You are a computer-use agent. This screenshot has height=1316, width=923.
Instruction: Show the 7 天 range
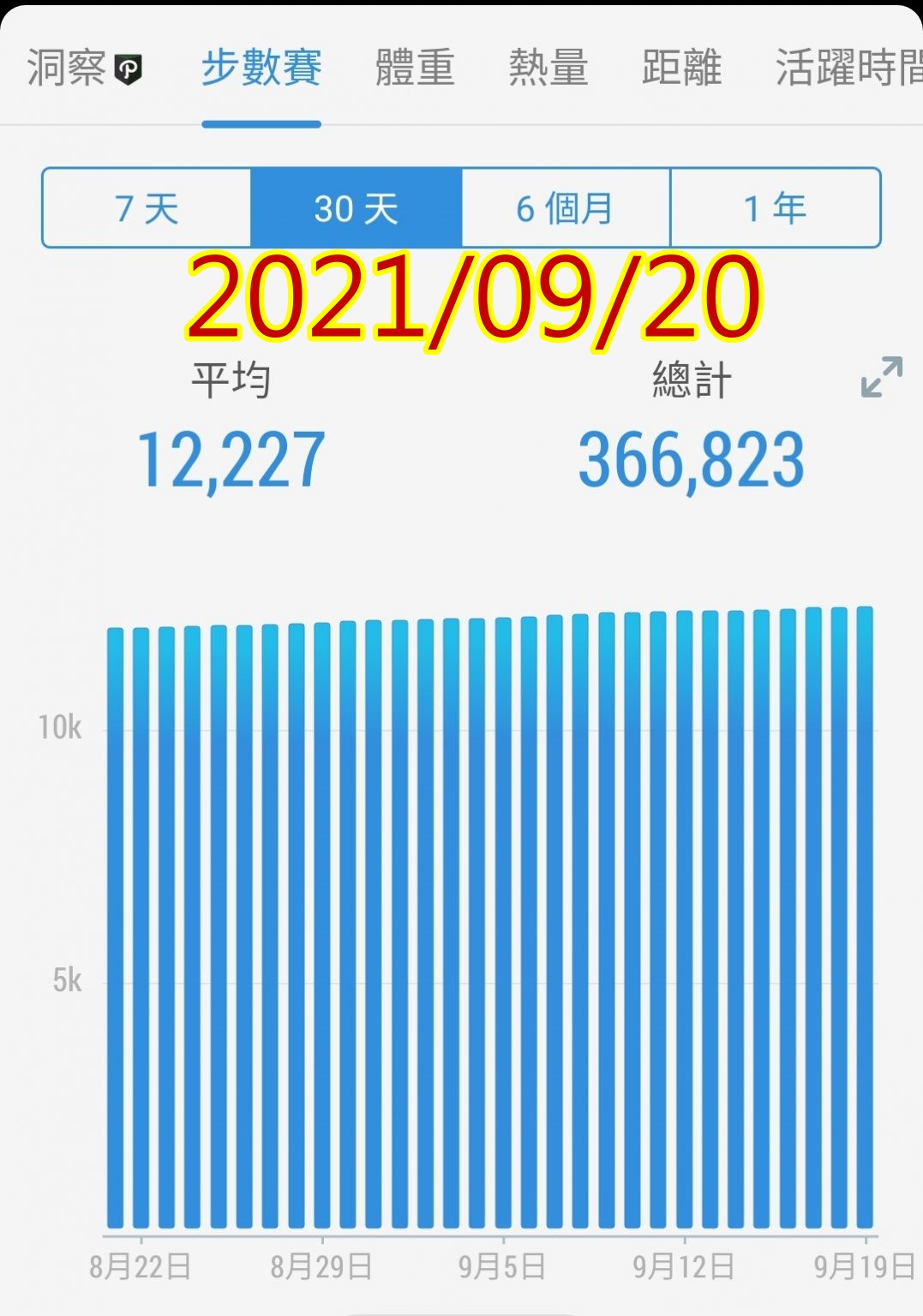click(147, 208)
